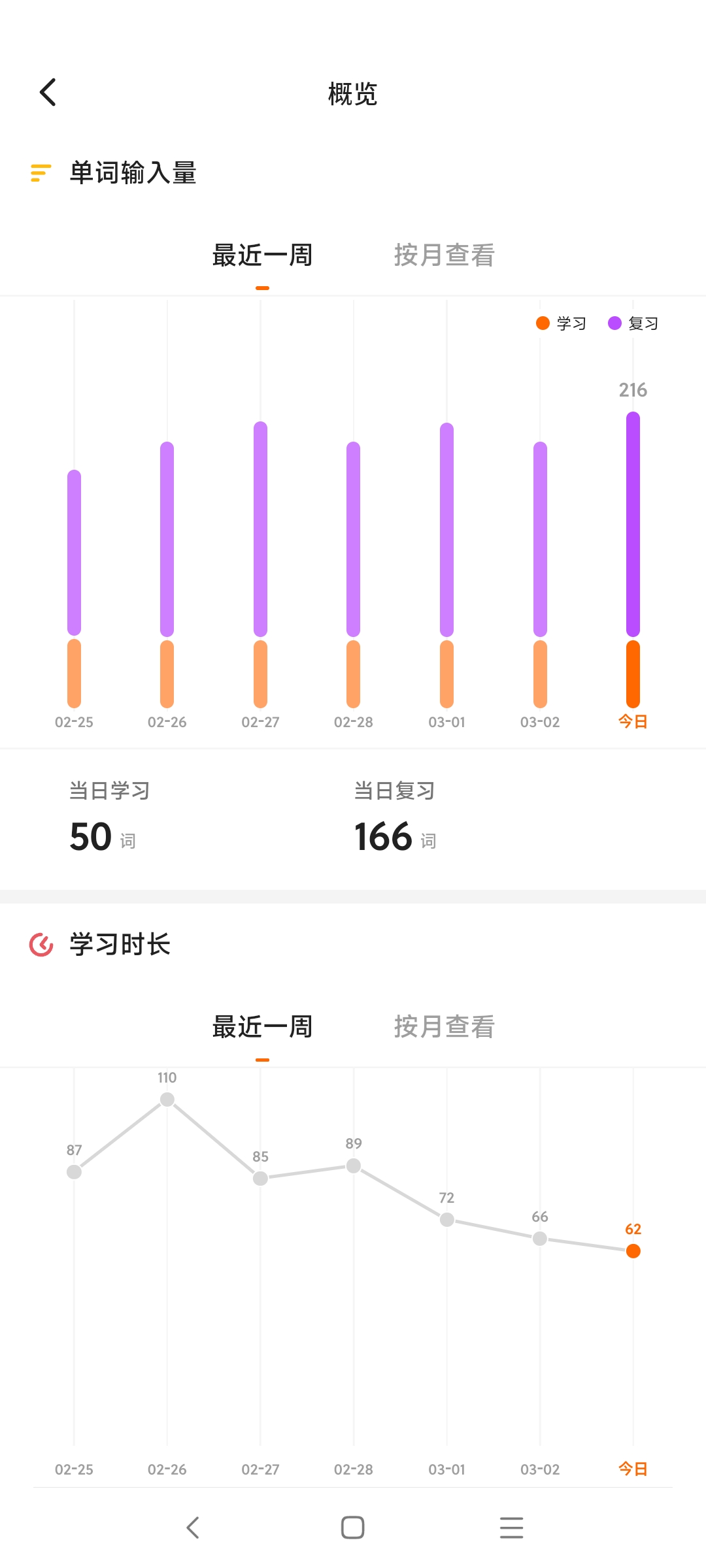Select 最近一周 tab under 学习时长
The image size is (706, 1568).
[262, 1027]
